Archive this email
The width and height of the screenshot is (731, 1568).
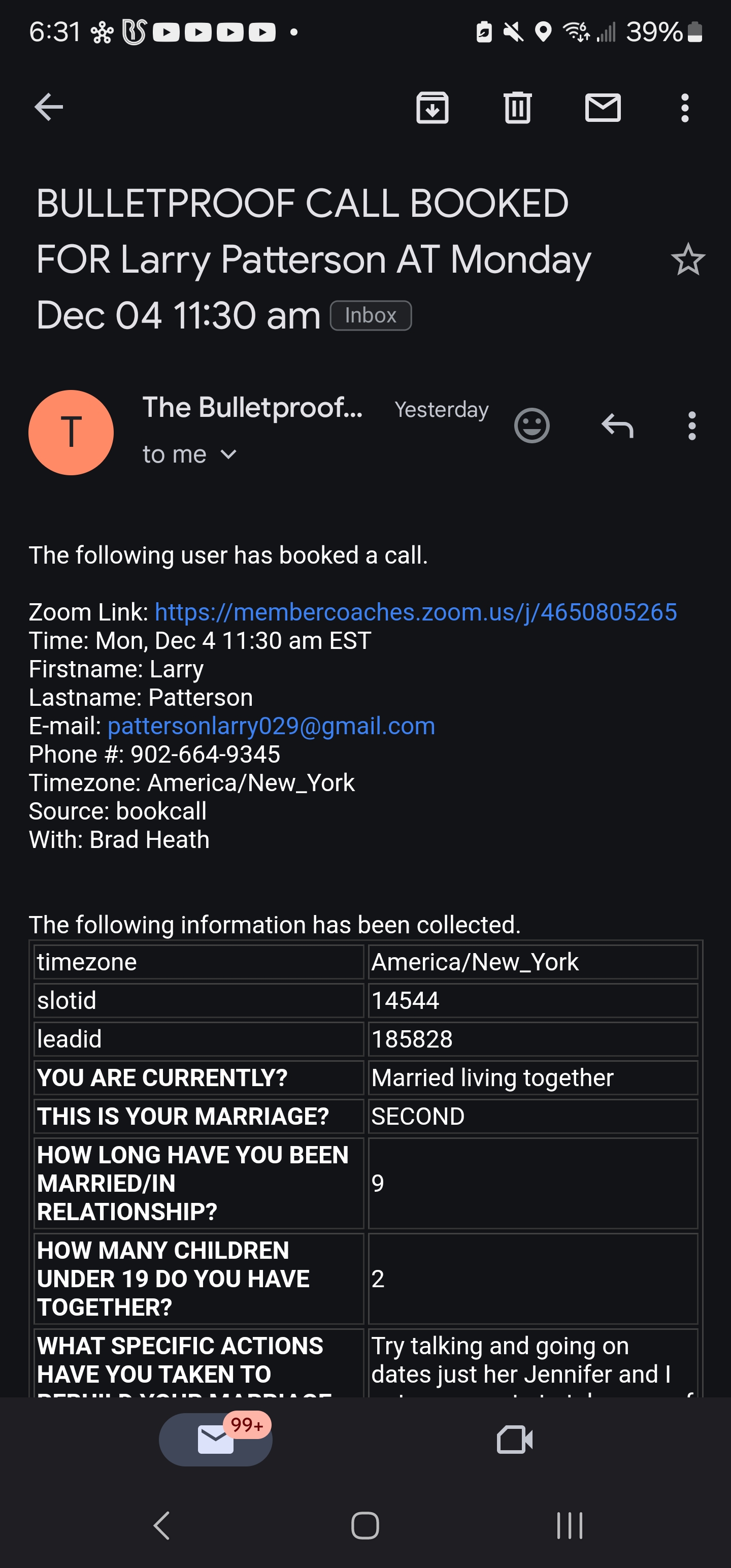tap(432, 108)
